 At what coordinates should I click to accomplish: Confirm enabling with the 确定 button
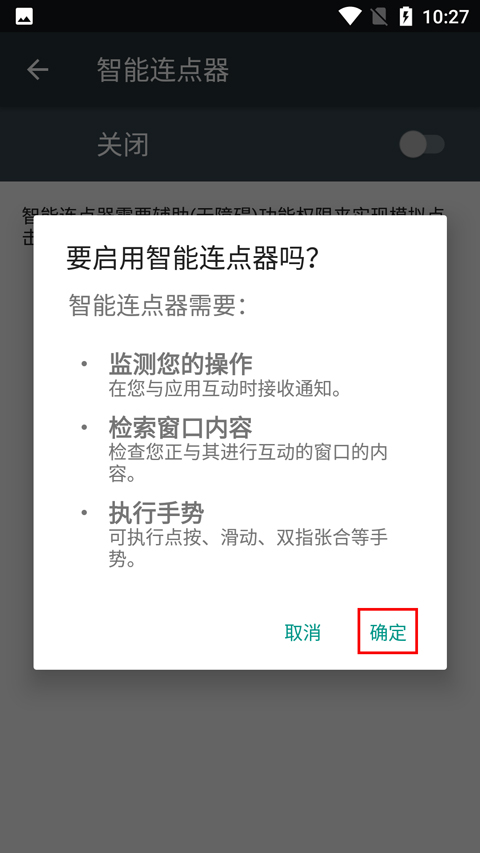point(387,632)
